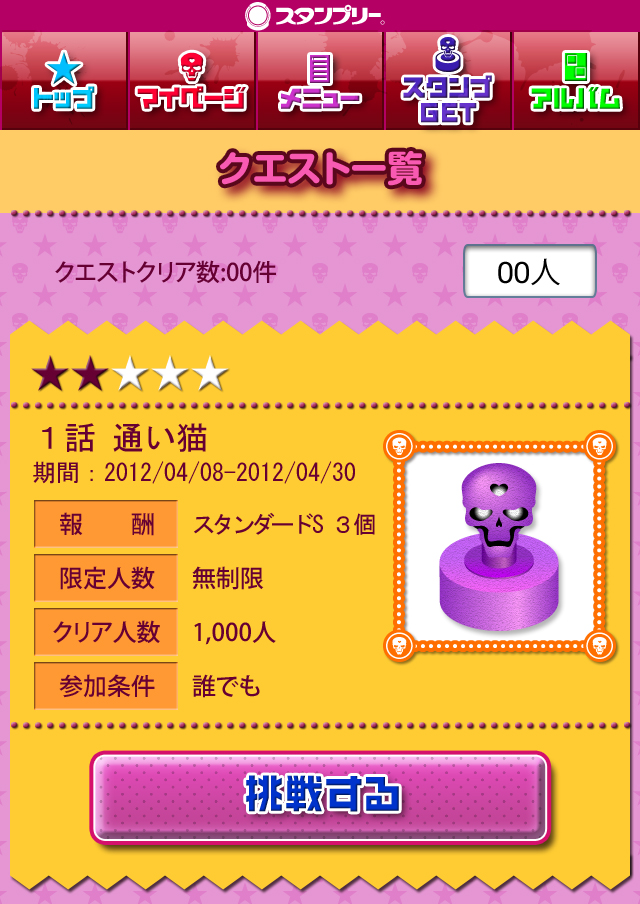Screen dimensions: 640x904
Task: Go to the トップ tab
Action: pyautogui.click(x=64, y=81)
